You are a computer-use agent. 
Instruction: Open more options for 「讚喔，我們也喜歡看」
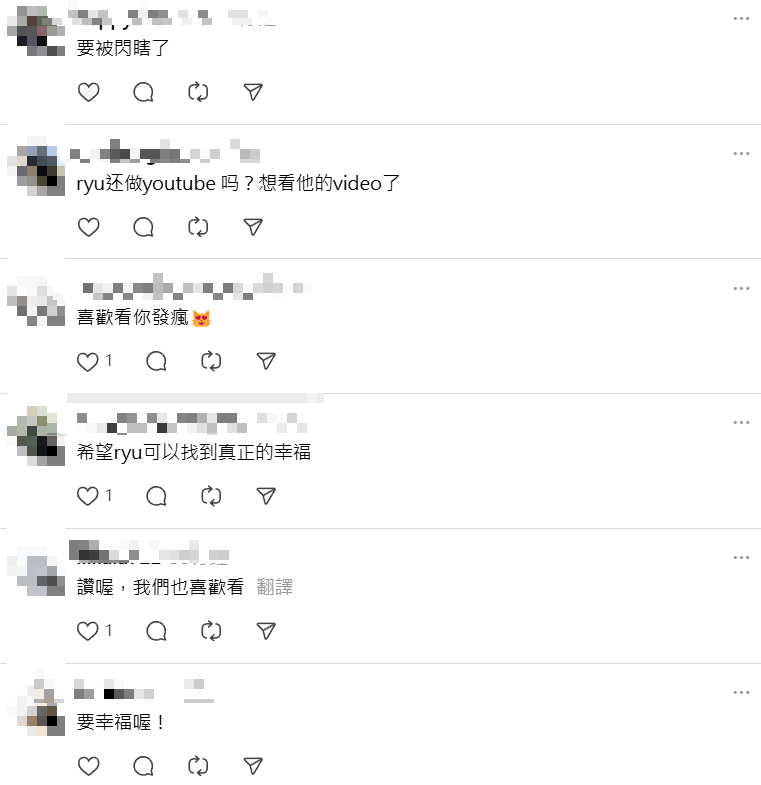coord(741,556)
